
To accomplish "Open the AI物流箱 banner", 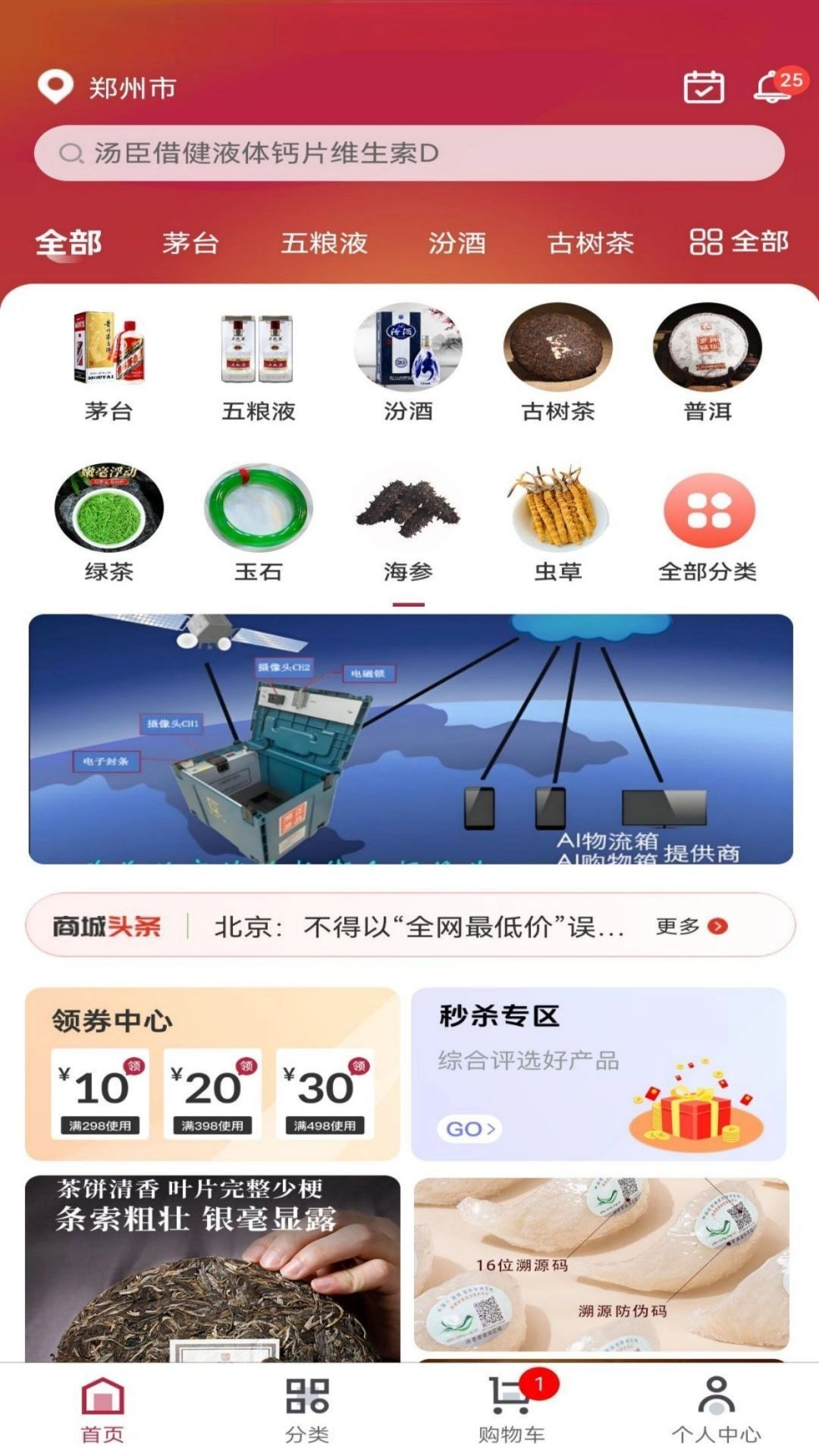I will [410, 739].
